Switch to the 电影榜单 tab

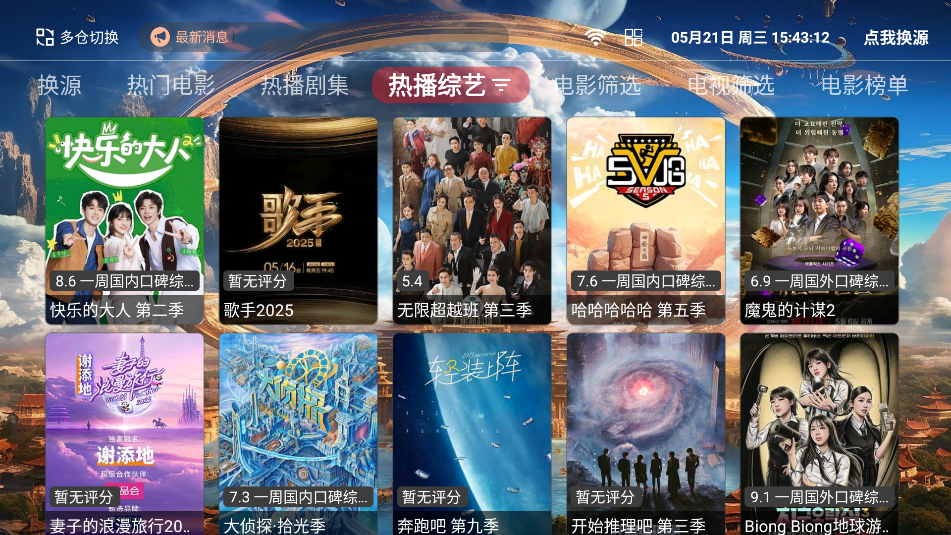[864, 85]
